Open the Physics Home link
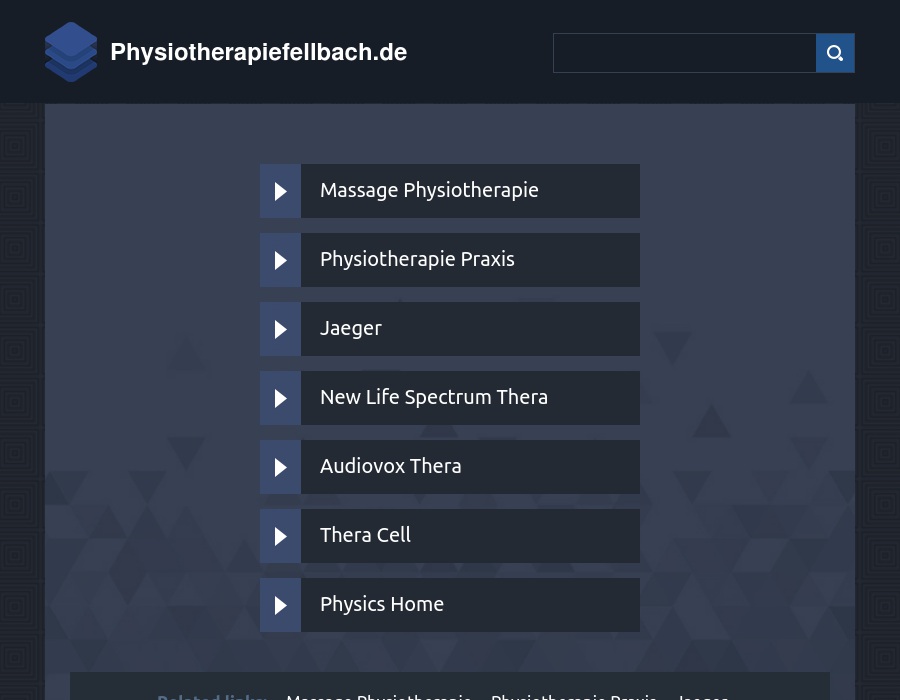Image resolution: width=900 pixels, height=700 pixels. tap(450, 605)
